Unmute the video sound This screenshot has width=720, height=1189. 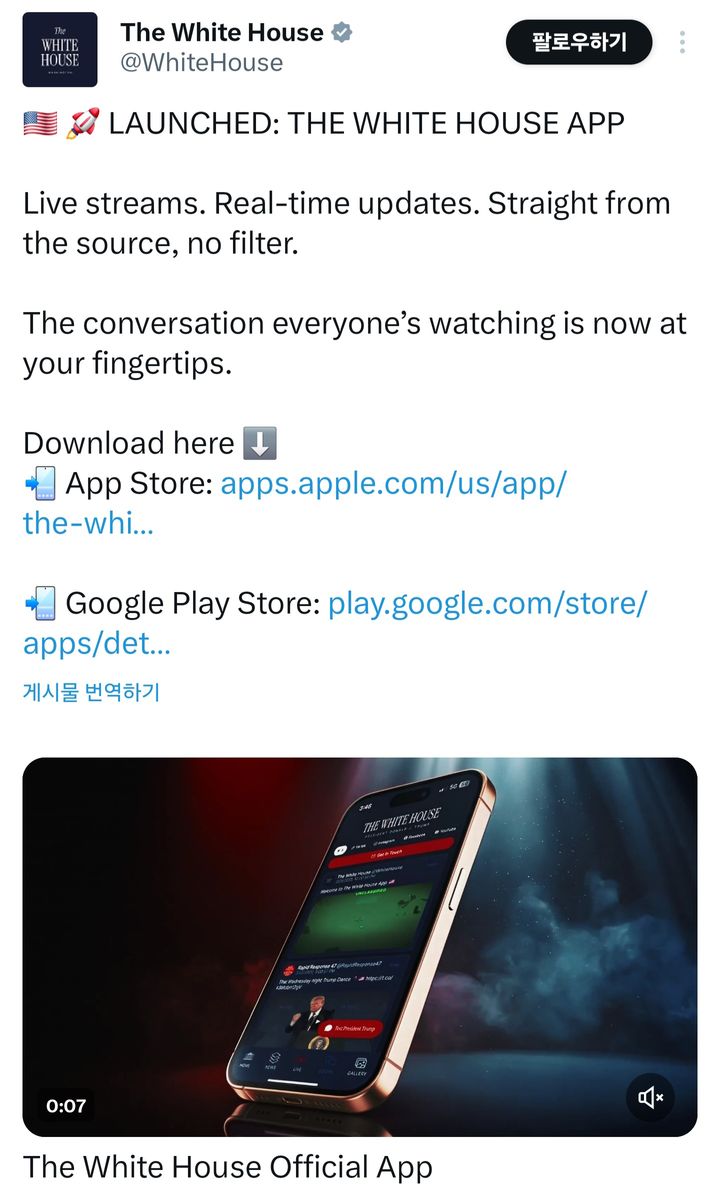click(651, 1098)
